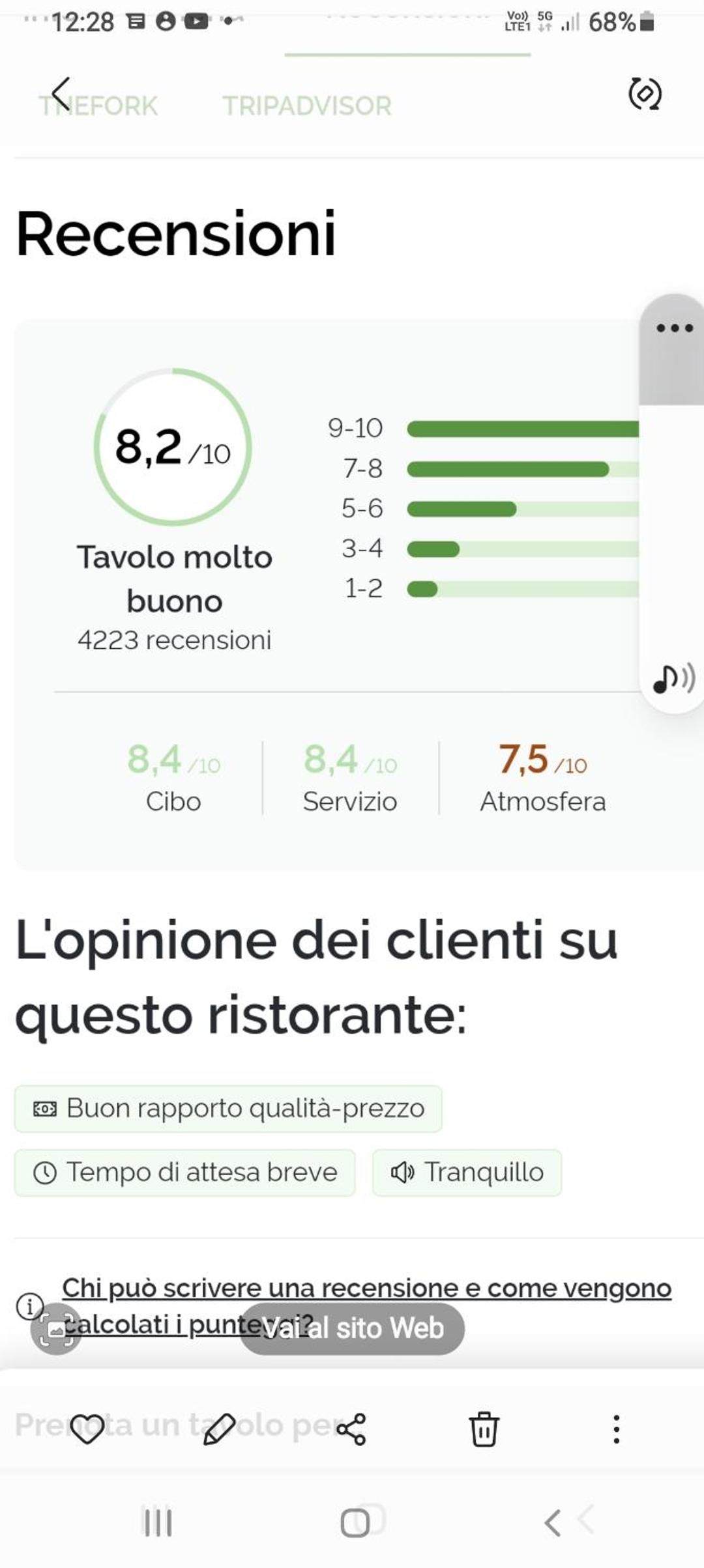This screenshot has width=704, height=1568.
Task: Delete this screenshot with the trash icon
Action: [x=484, y=1429]
